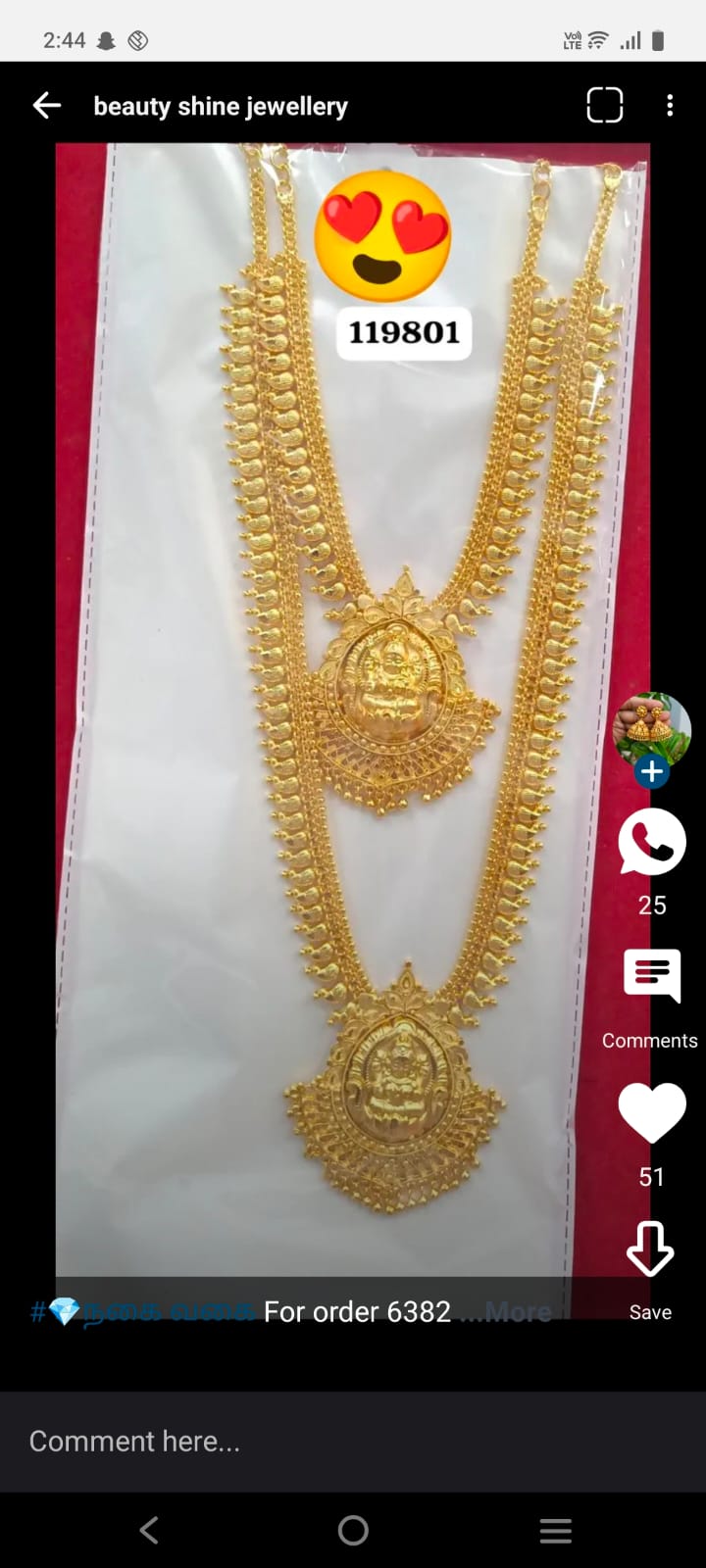Follow the seller via the plus badge

pyautogui.click(x=651, y=772)
